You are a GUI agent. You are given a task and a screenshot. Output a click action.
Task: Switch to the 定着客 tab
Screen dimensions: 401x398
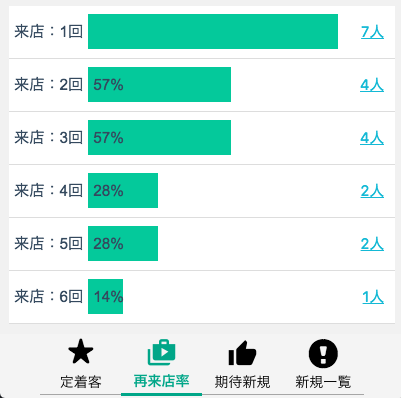(81, 366)
